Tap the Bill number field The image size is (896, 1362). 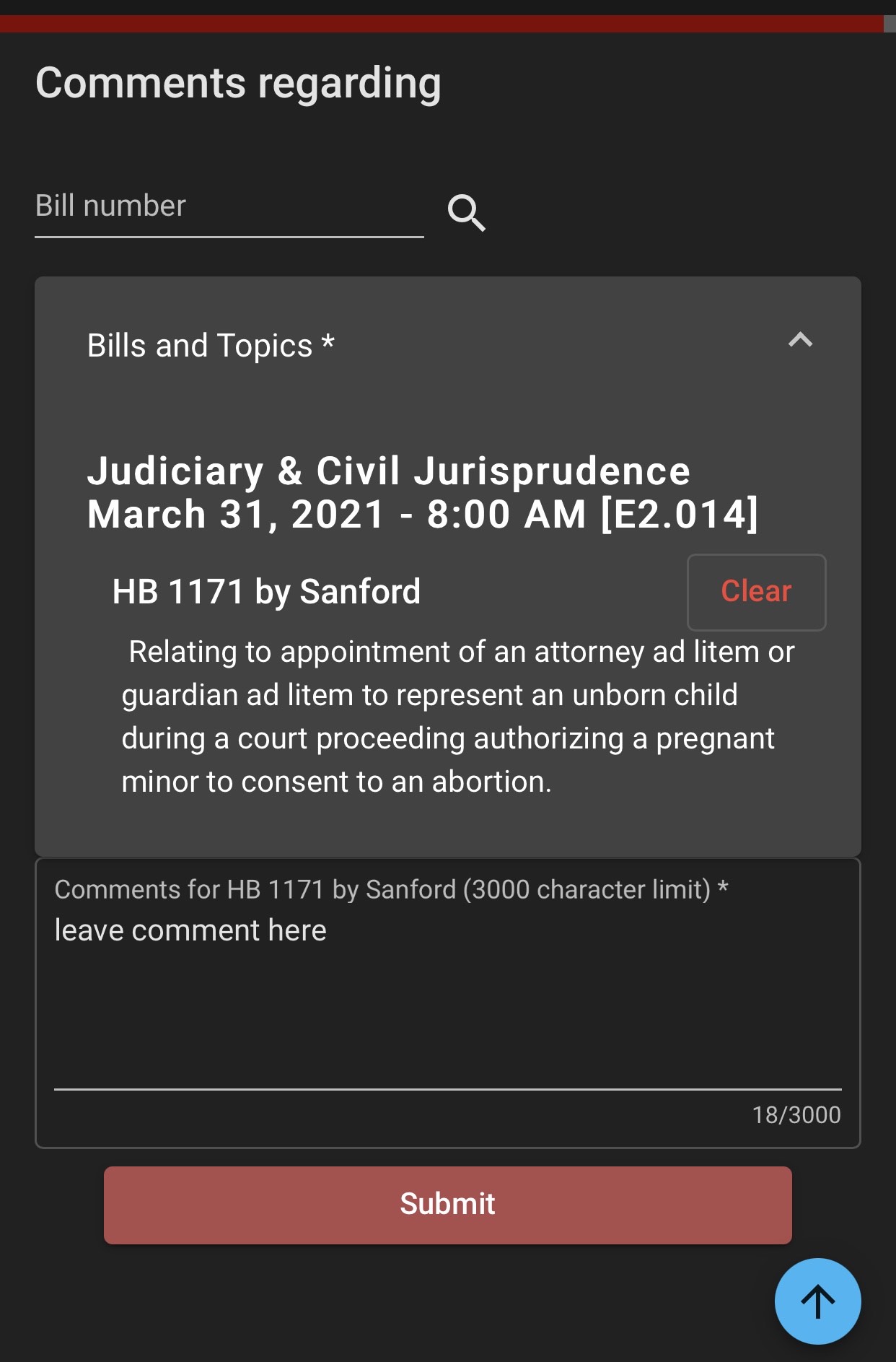[229, 207]
